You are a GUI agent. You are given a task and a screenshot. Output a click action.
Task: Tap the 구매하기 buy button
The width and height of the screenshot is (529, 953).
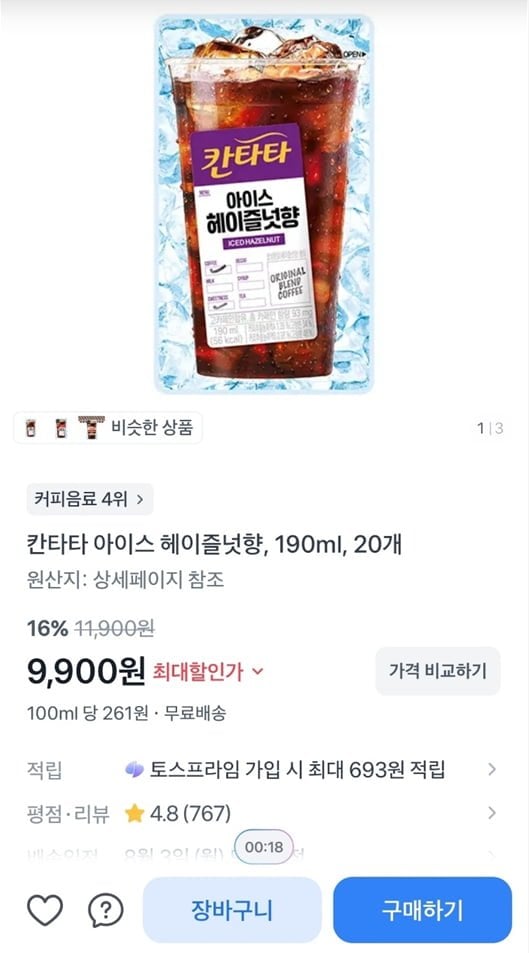423,910
